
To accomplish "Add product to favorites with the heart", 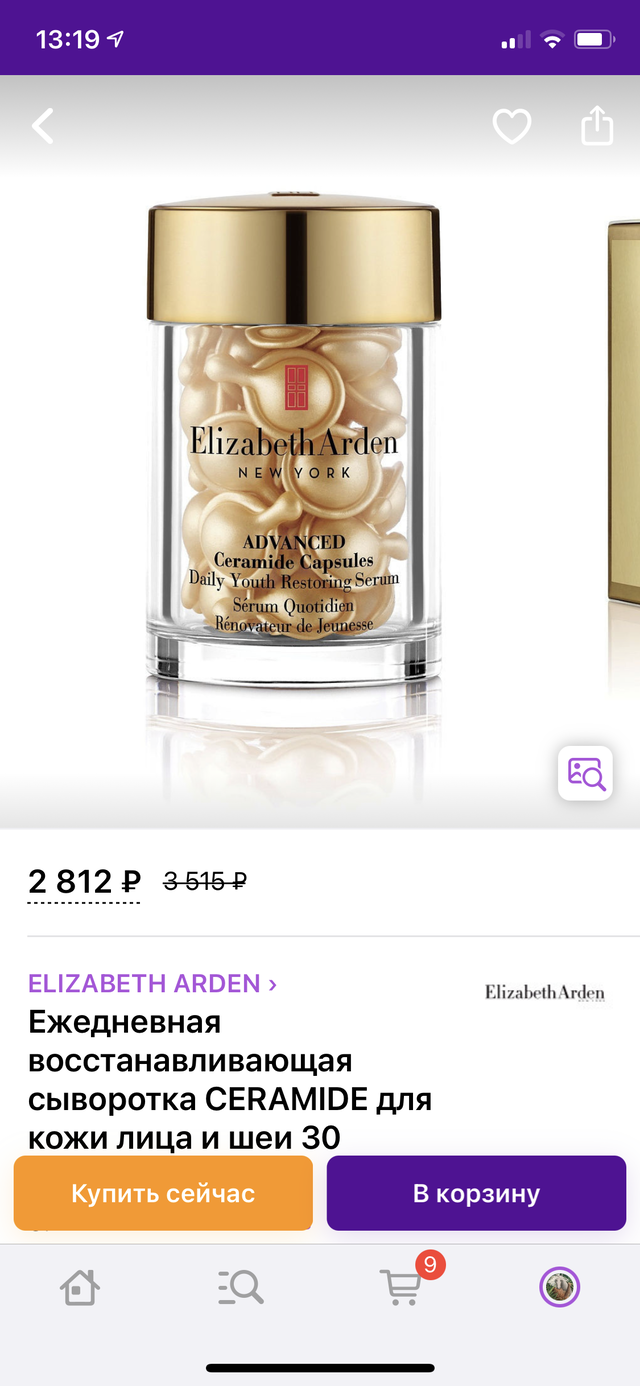I will (x=512, y=126).
